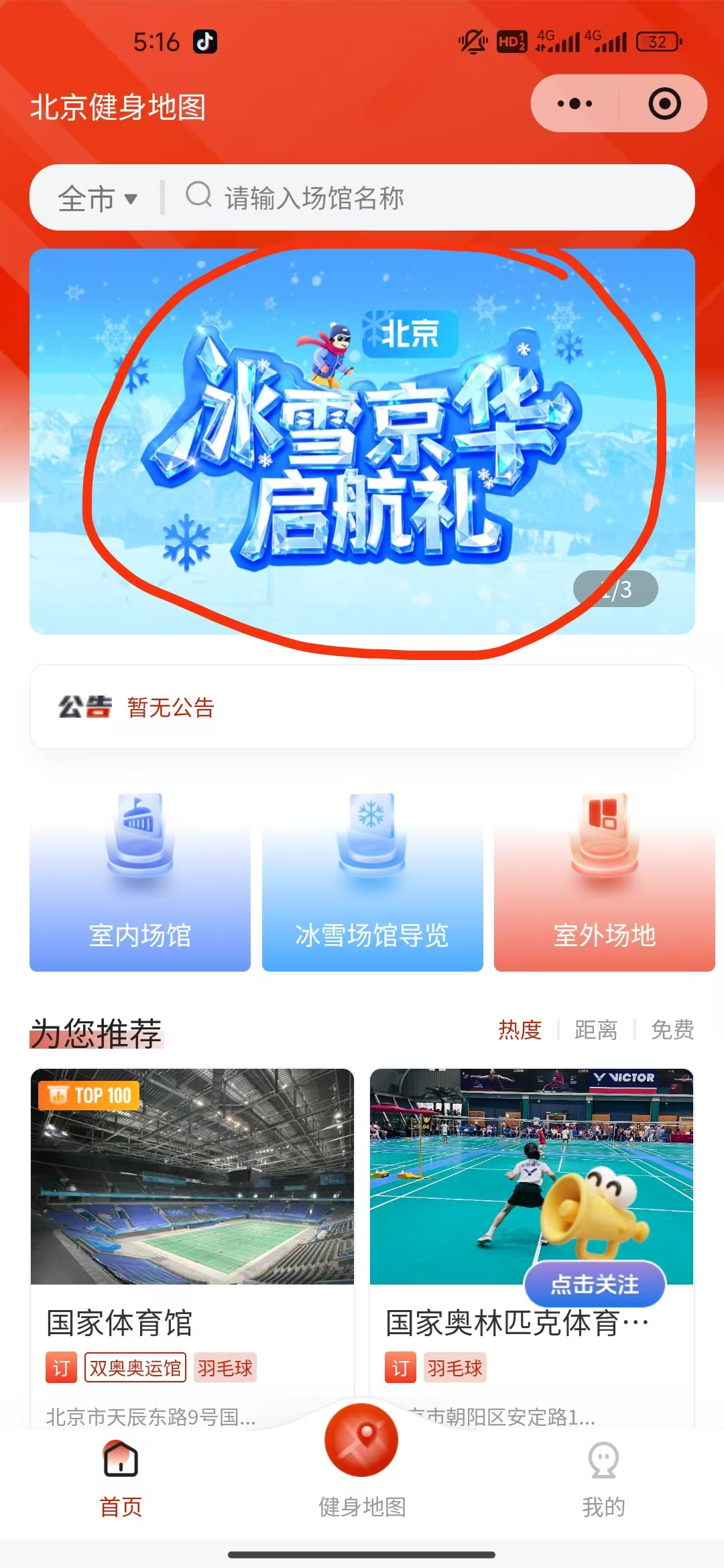The image size is (724, 1568).
Task: Open the mini program more options menu
Action: coord(575,104)
